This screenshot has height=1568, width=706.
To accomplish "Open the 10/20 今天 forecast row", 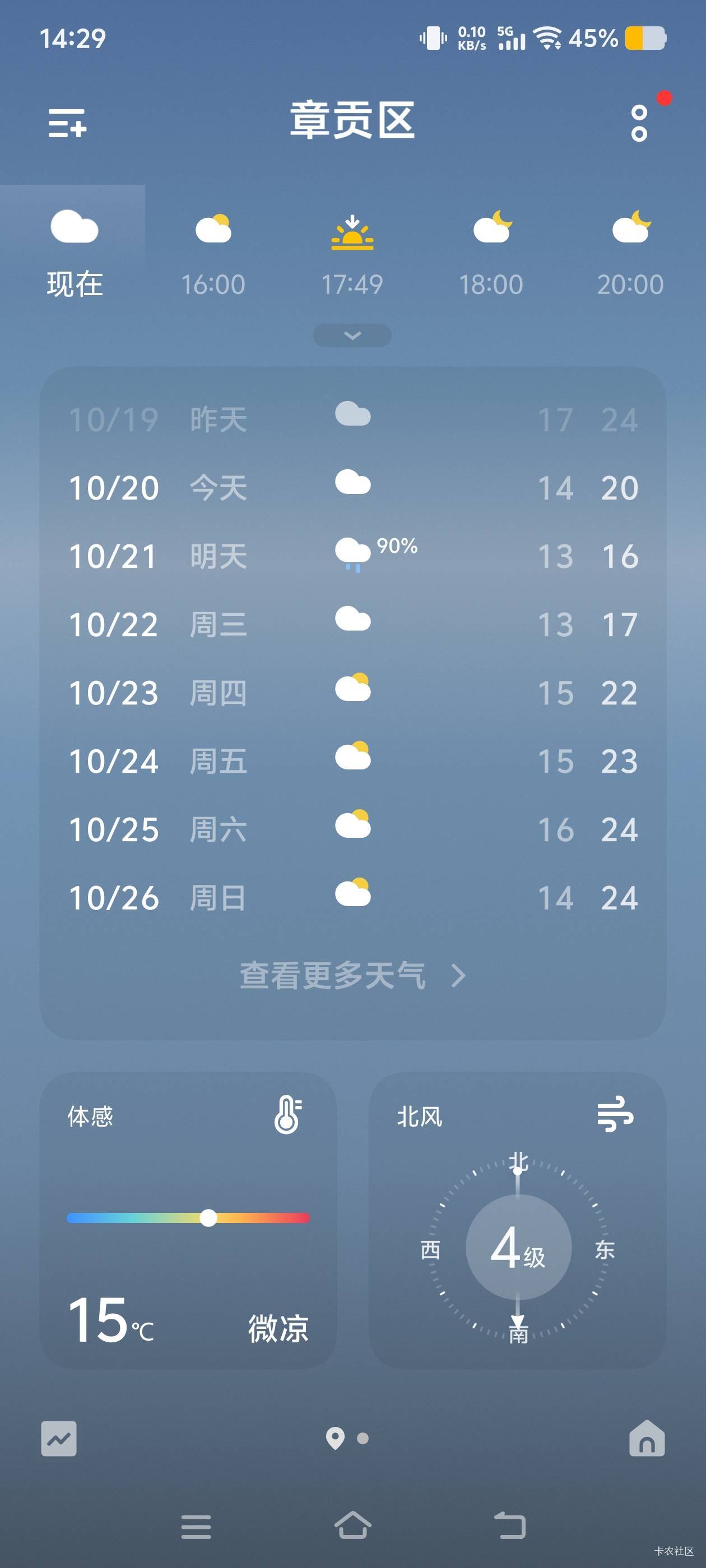I will pos(352,488).
